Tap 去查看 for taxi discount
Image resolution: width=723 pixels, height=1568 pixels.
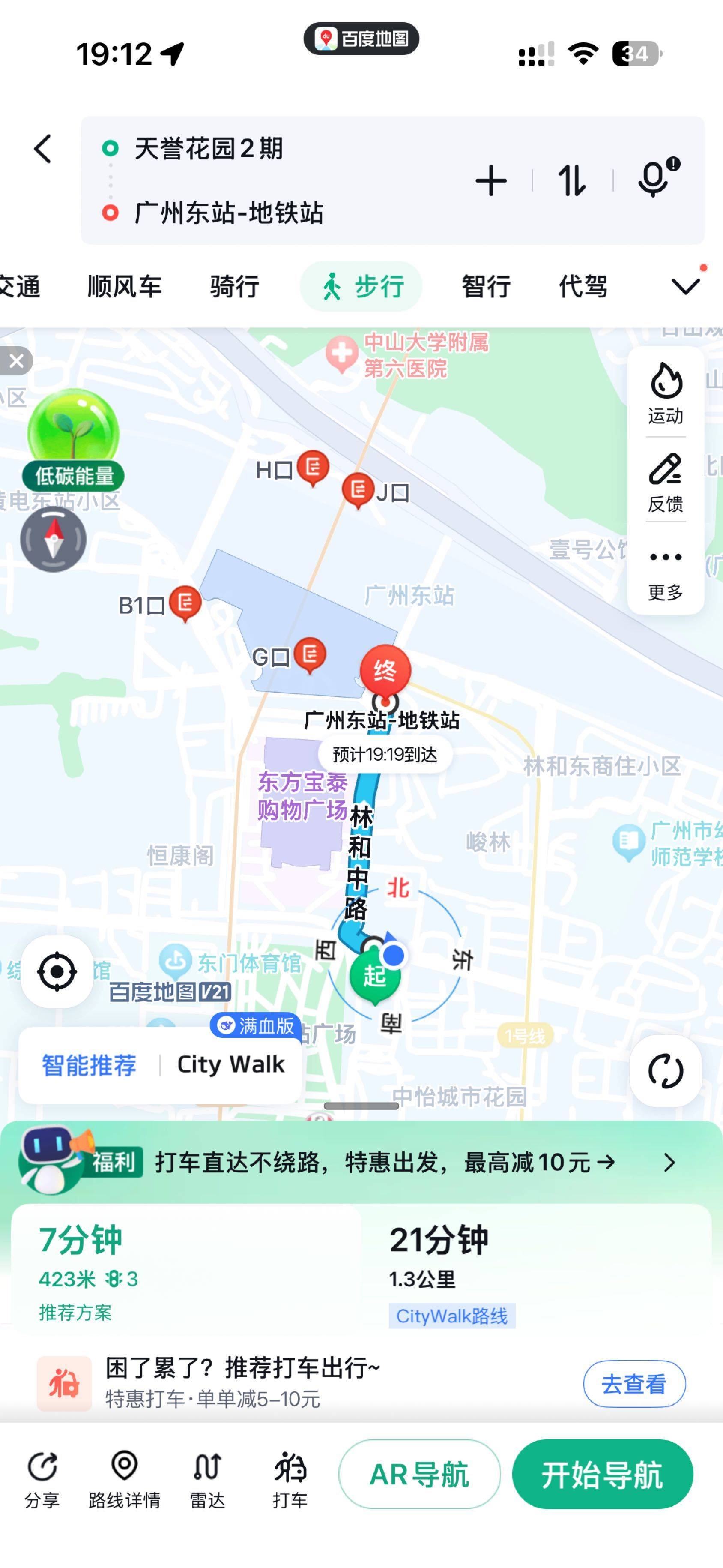click(634, 1384)
